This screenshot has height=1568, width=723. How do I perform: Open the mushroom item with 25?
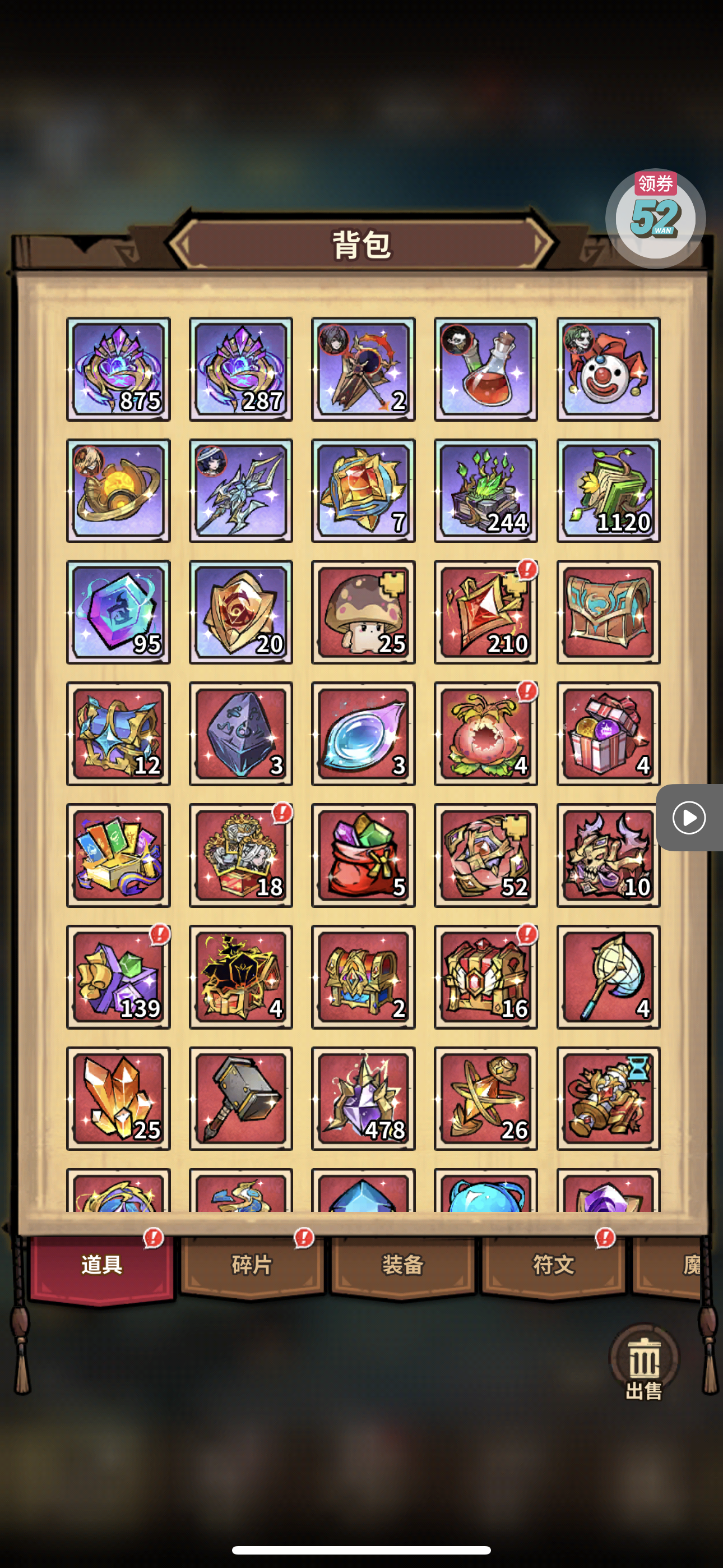363,612
